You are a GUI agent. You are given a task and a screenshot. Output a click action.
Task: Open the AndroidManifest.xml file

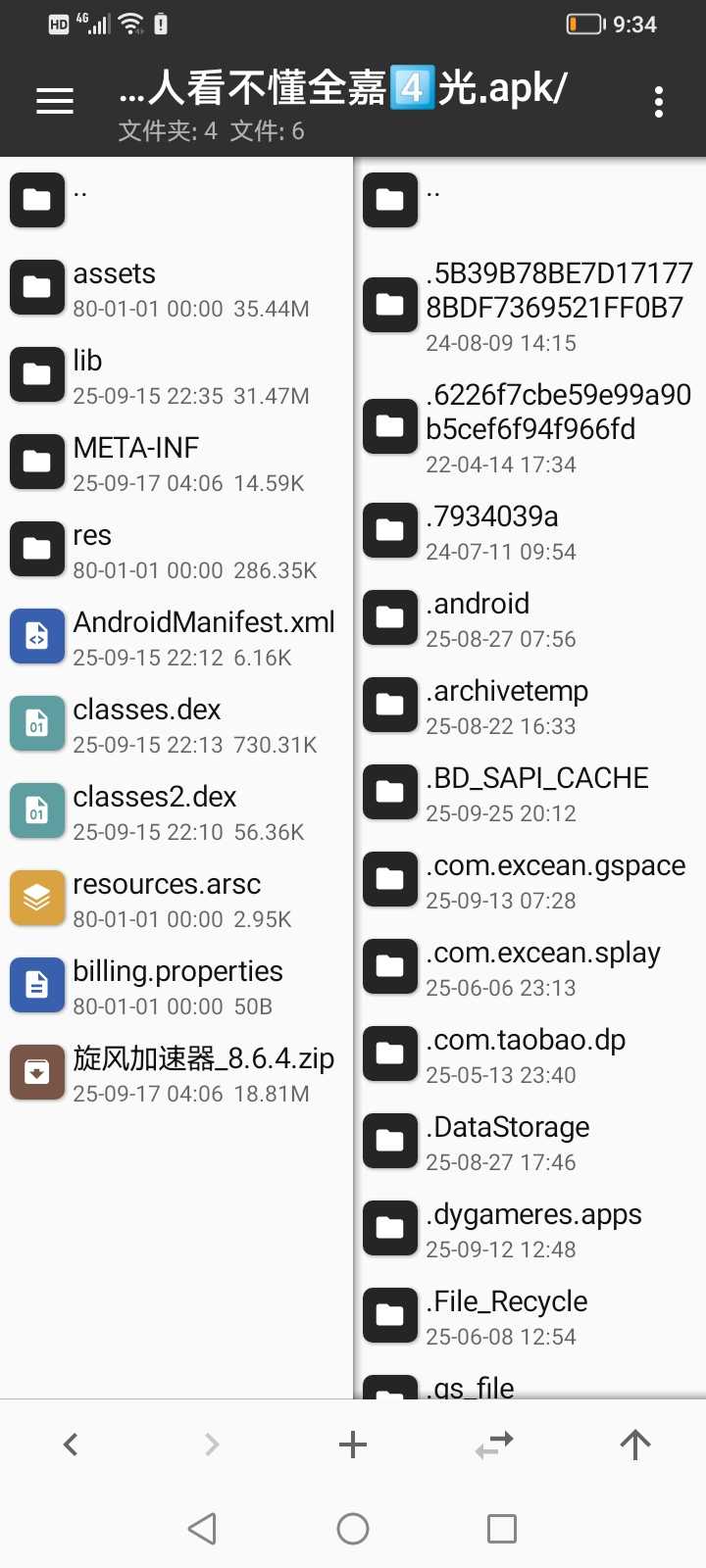176,638
